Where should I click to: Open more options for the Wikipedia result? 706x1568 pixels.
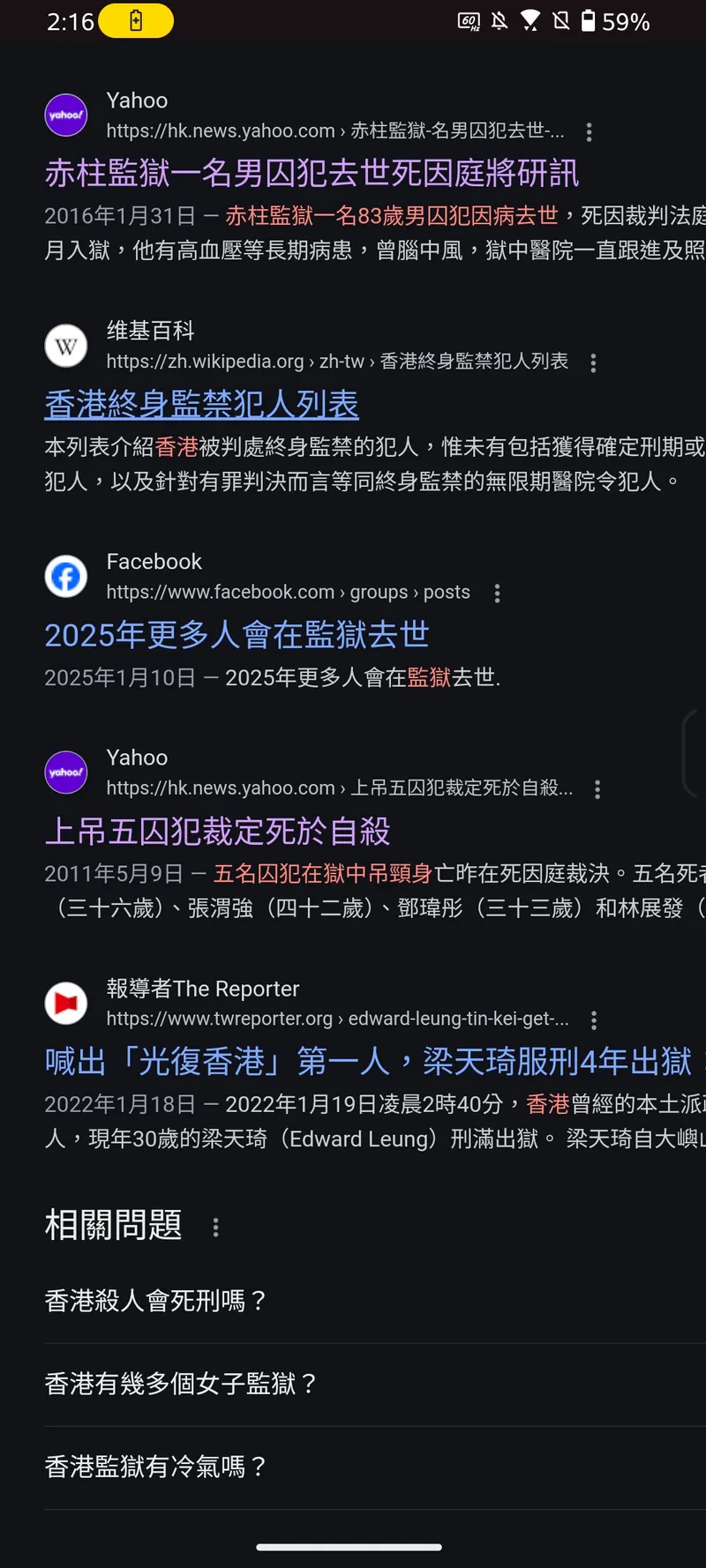pos(593,362)
